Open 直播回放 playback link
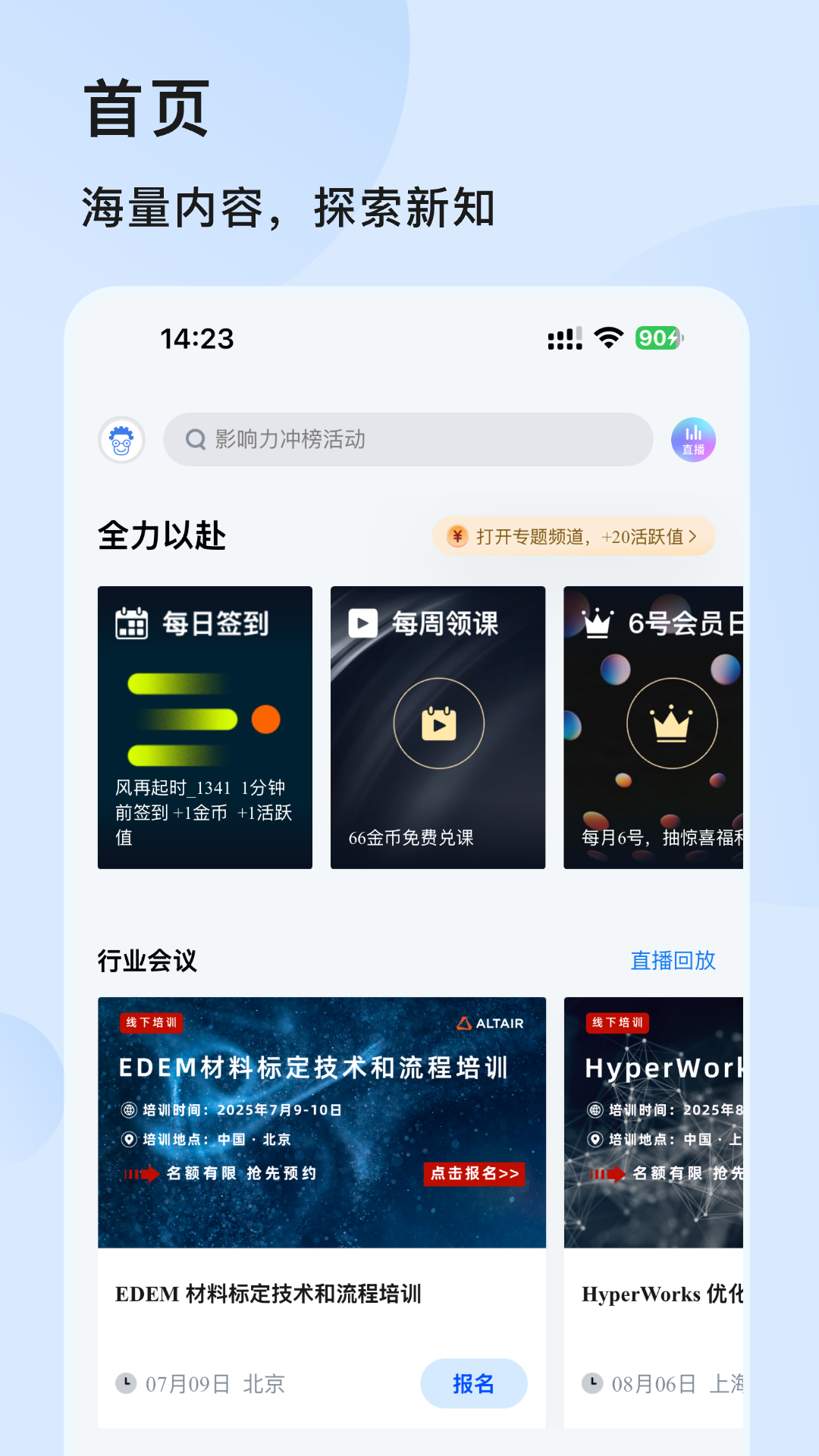819x1456 pixels. tap(672, 961)
